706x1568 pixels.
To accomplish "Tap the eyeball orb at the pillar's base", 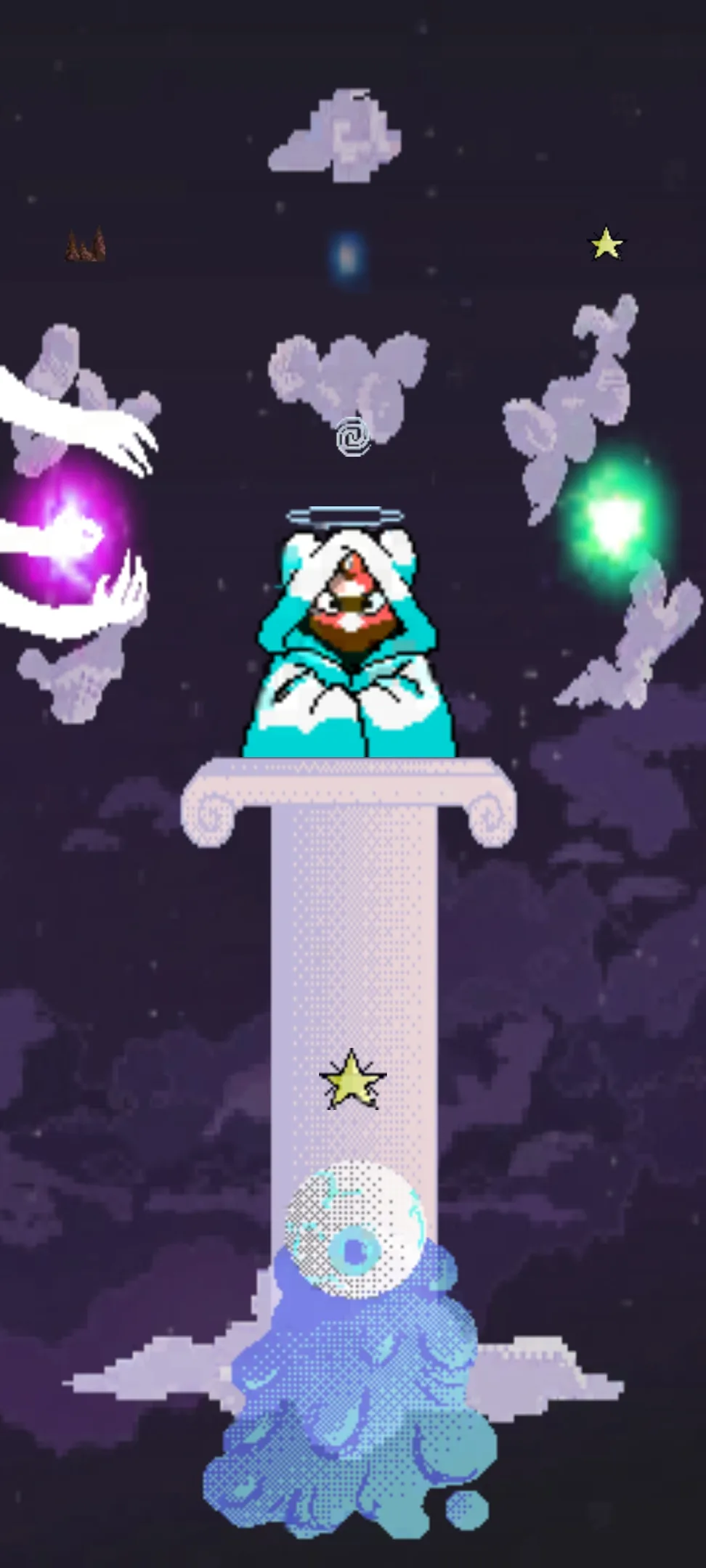I will pos(354,1228).
